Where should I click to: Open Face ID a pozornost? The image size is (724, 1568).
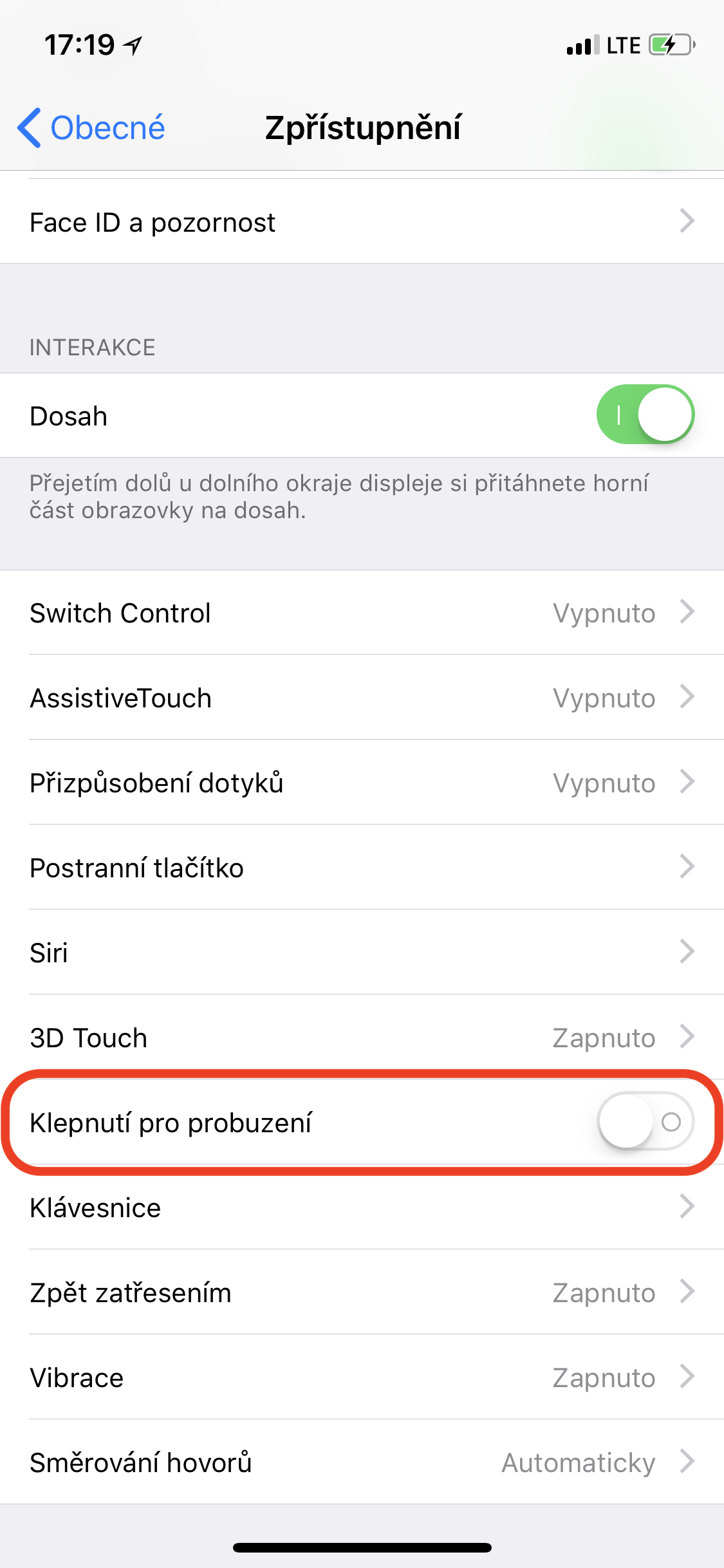pos(362,221)
